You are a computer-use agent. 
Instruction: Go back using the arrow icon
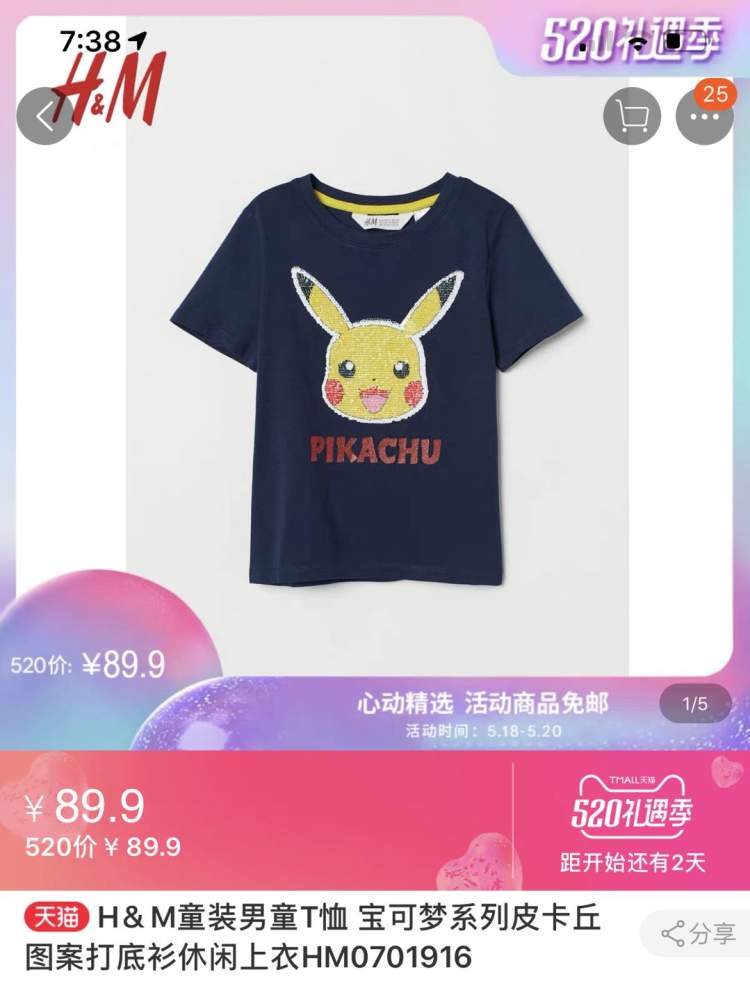(42, 116)
